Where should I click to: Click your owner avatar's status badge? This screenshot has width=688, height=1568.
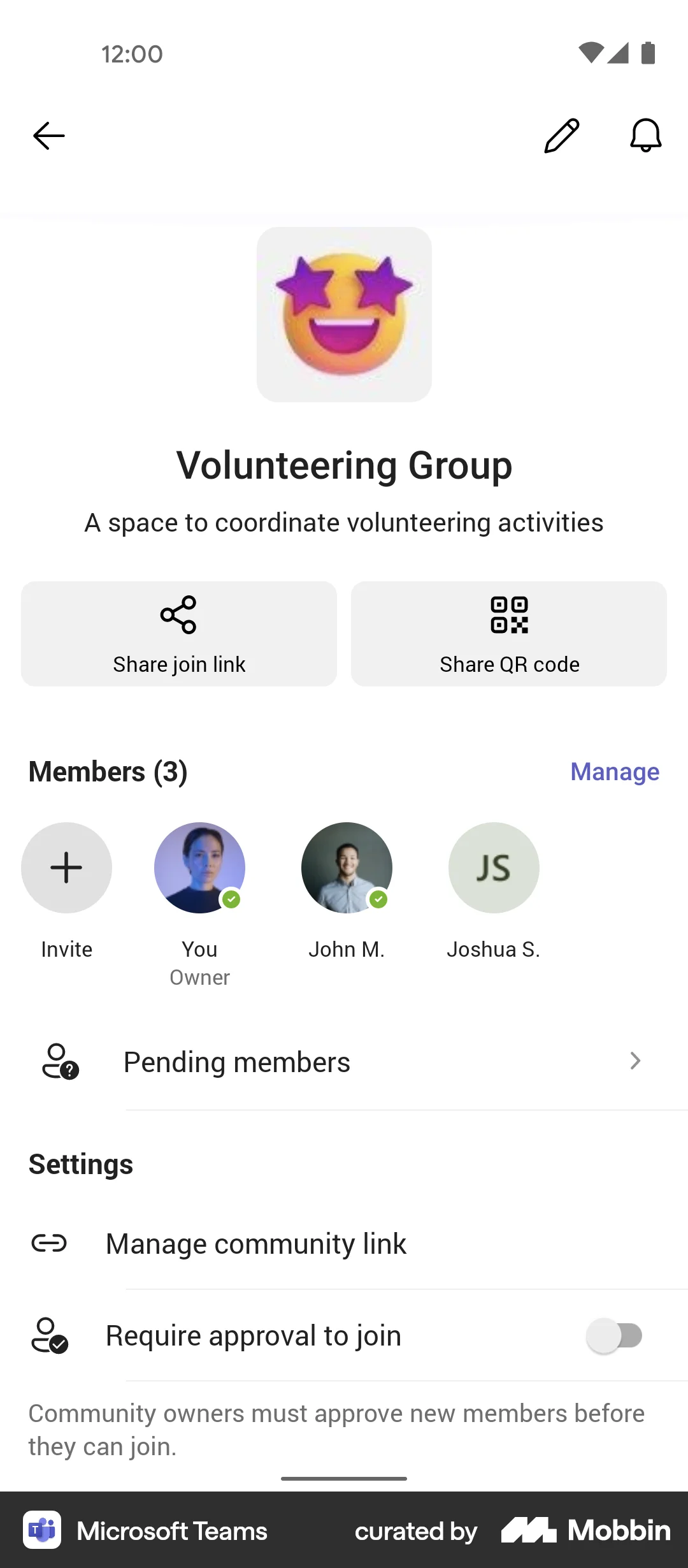pyautogui.click(x=232, y=900)
